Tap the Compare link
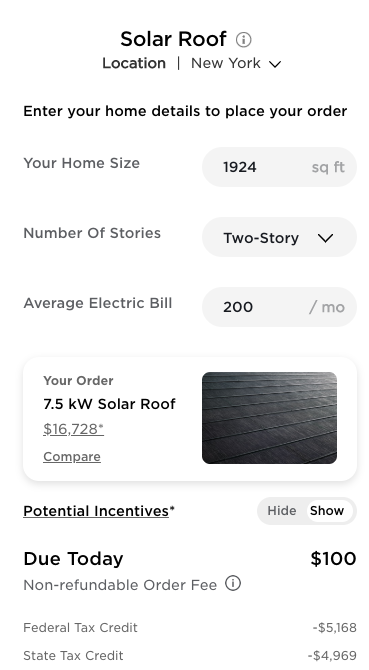 72,456
